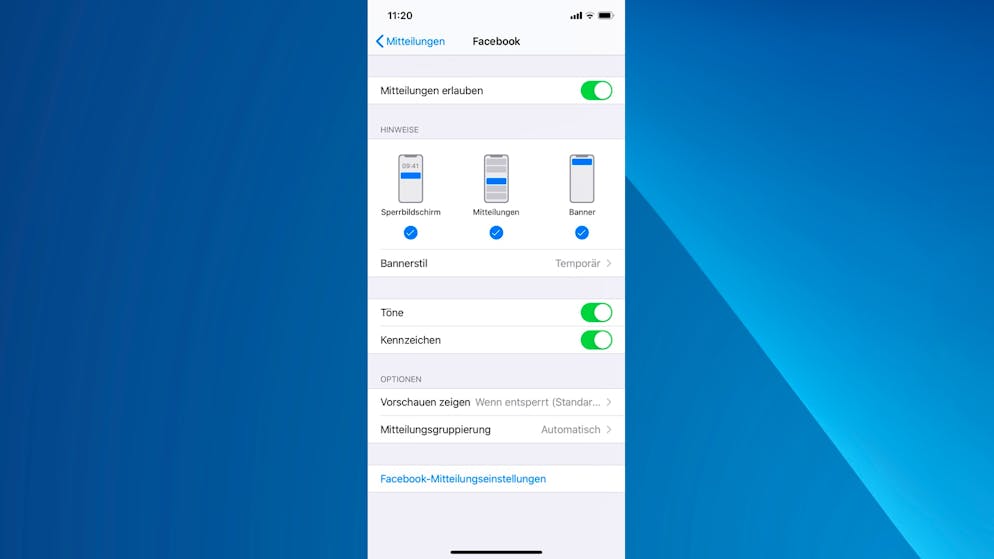The height and width of the screenshot is (559, 994).
Task: Turn off the Töne switch
Action: click(x=596, y=313)
